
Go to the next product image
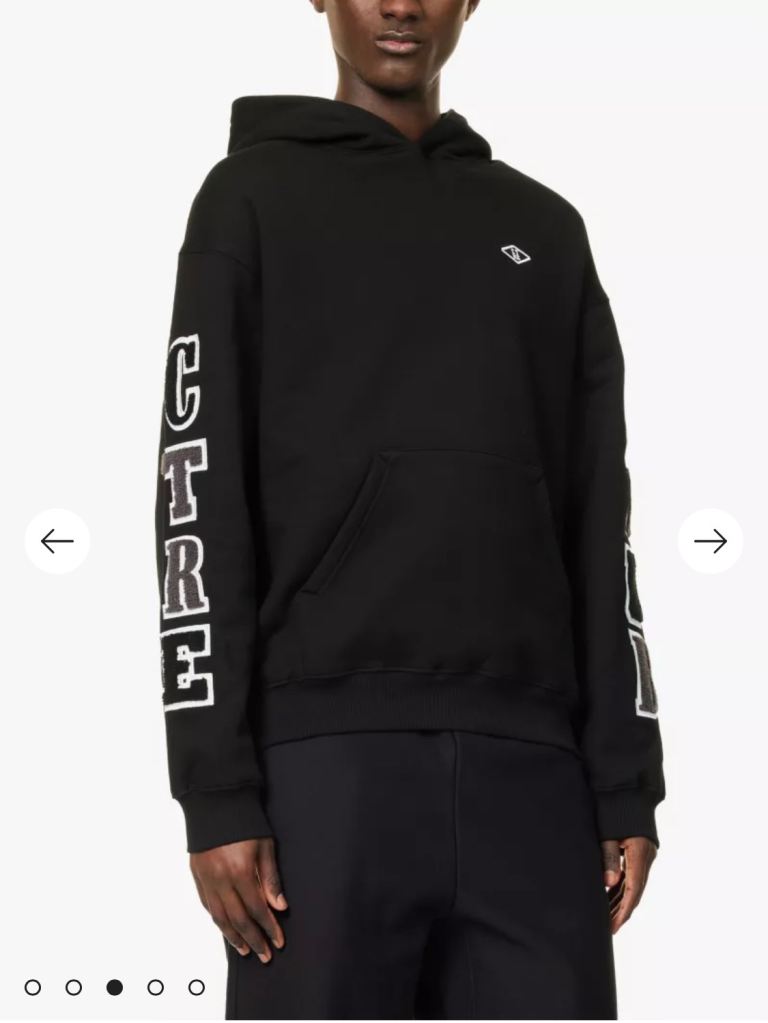point(710,541)
